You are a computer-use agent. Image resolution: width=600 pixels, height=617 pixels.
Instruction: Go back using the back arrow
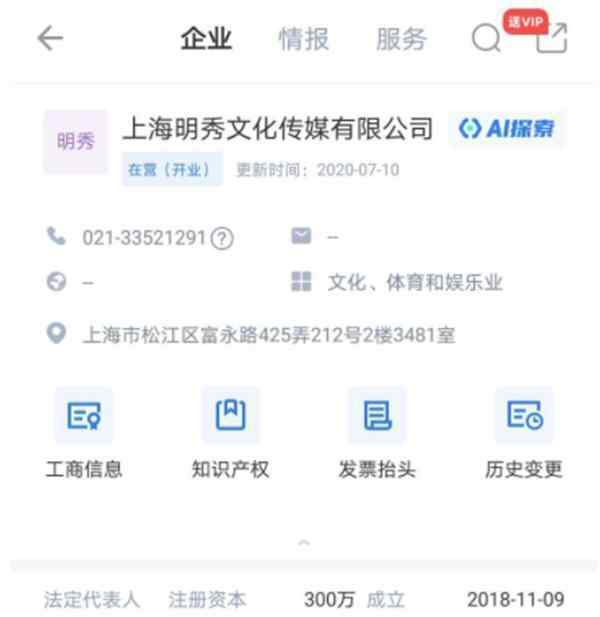point(49,39)
